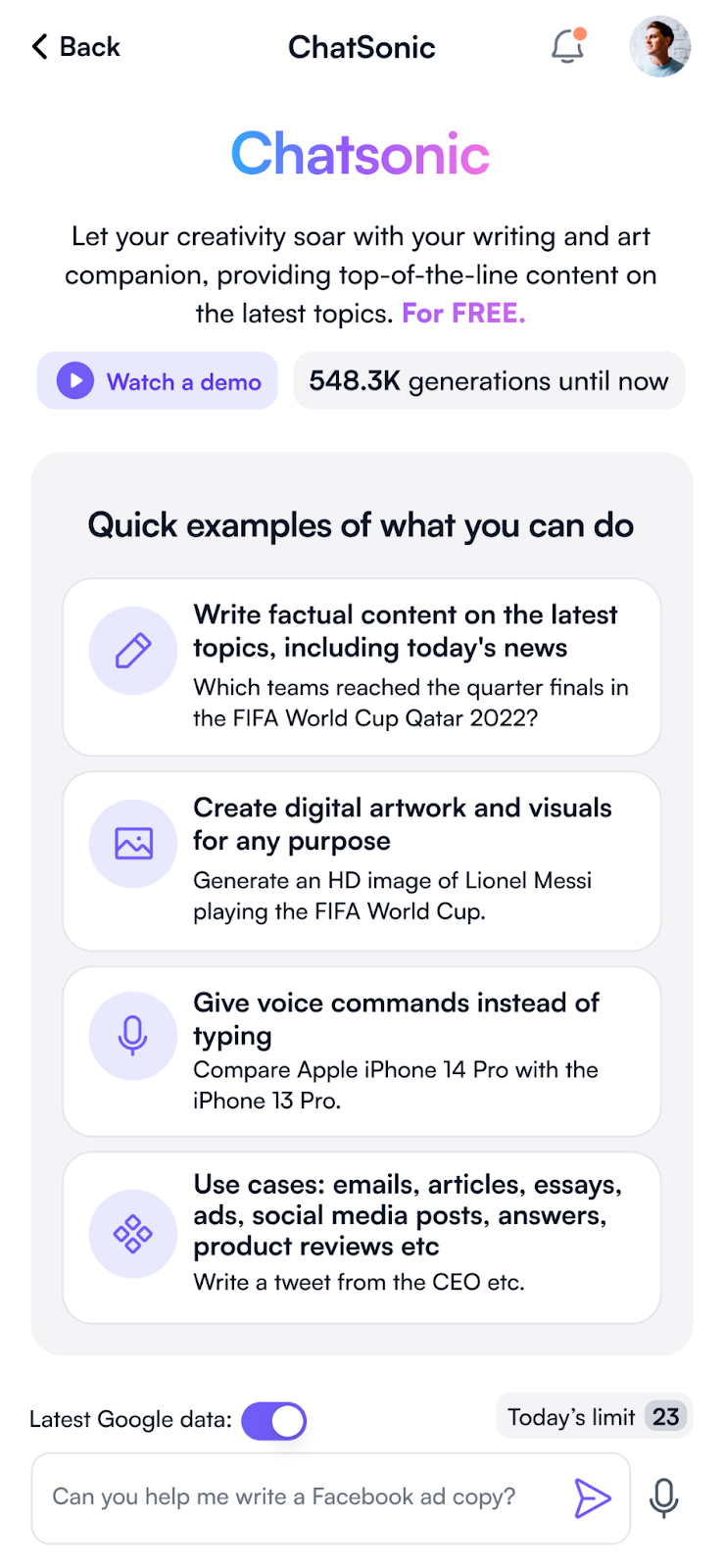Open the 'Give voice commands' example card
Image resolution: width=724 pixels, height=1568 pixels.
point(362,1051)
